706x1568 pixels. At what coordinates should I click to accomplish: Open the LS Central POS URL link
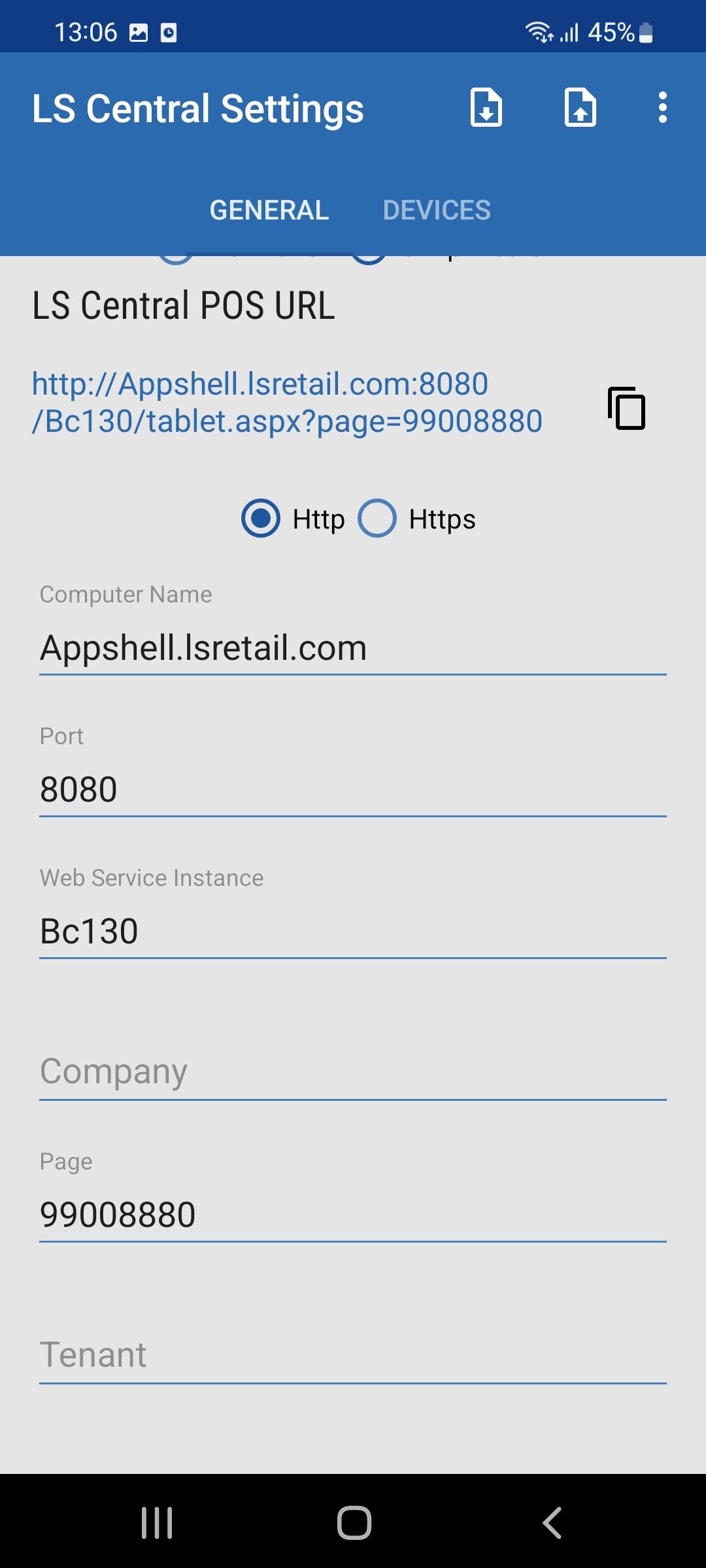(287, 402)
